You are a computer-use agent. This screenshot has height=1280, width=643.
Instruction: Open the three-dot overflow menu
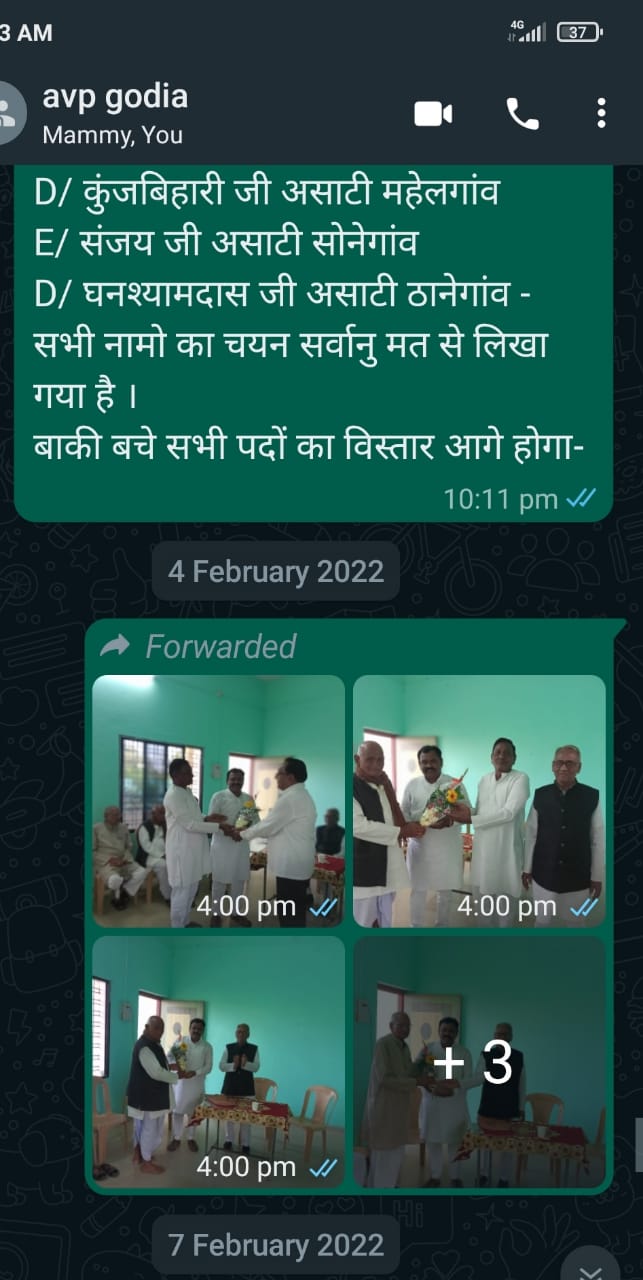pyautogui.click(x=601, y=114)
